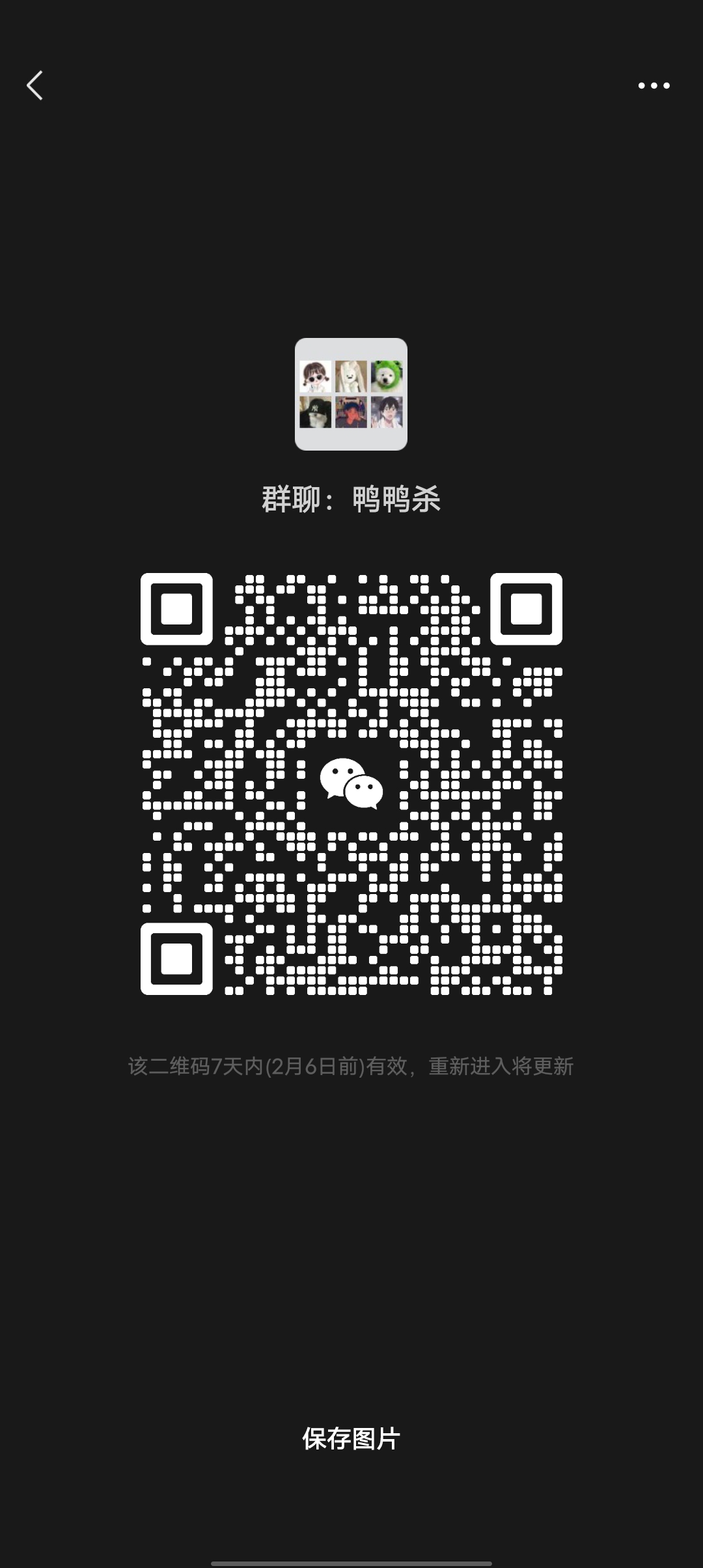Open the three-dot overflow menu

(x=654, y=85)
